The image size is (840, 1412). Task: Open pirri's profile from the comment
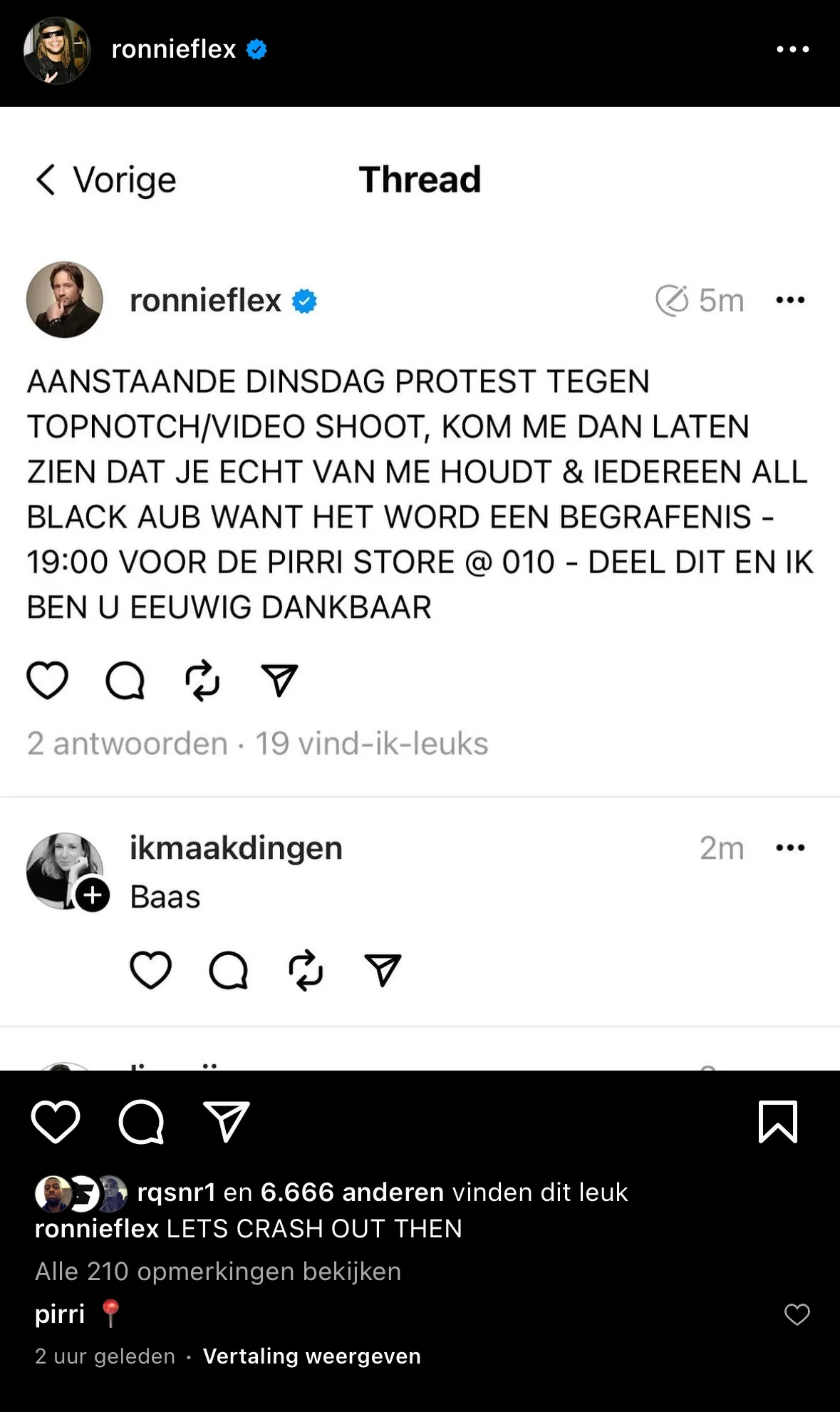coord(60,1313)
